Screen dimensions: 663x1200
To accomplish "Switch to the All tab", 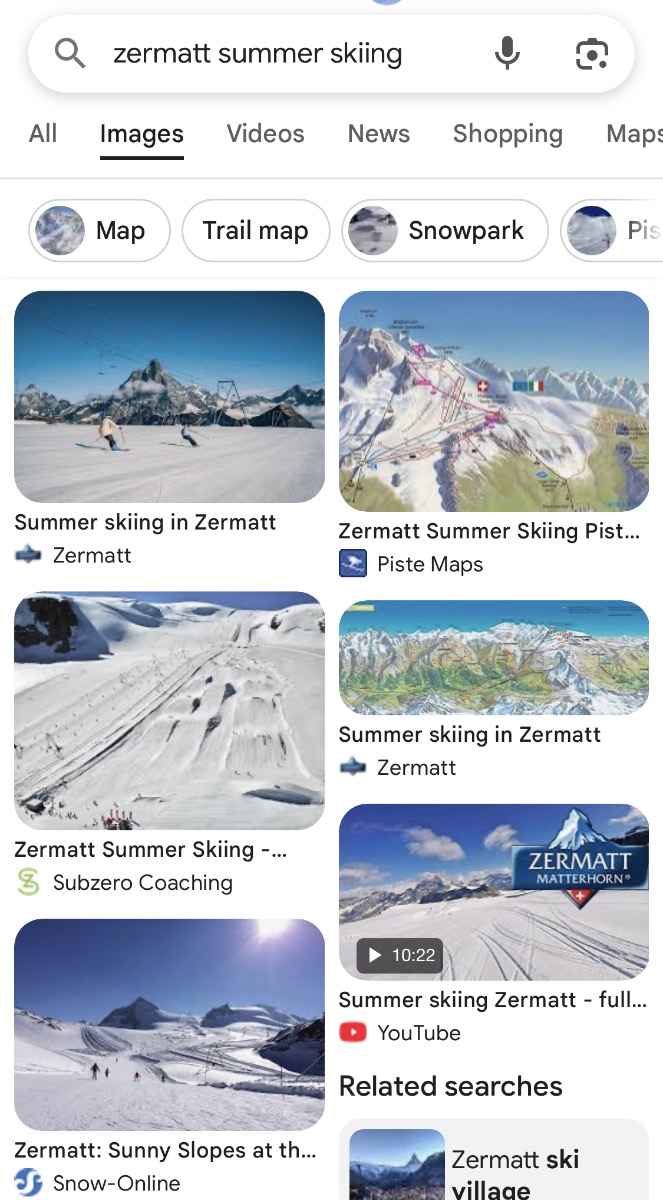I will [43, 134].
